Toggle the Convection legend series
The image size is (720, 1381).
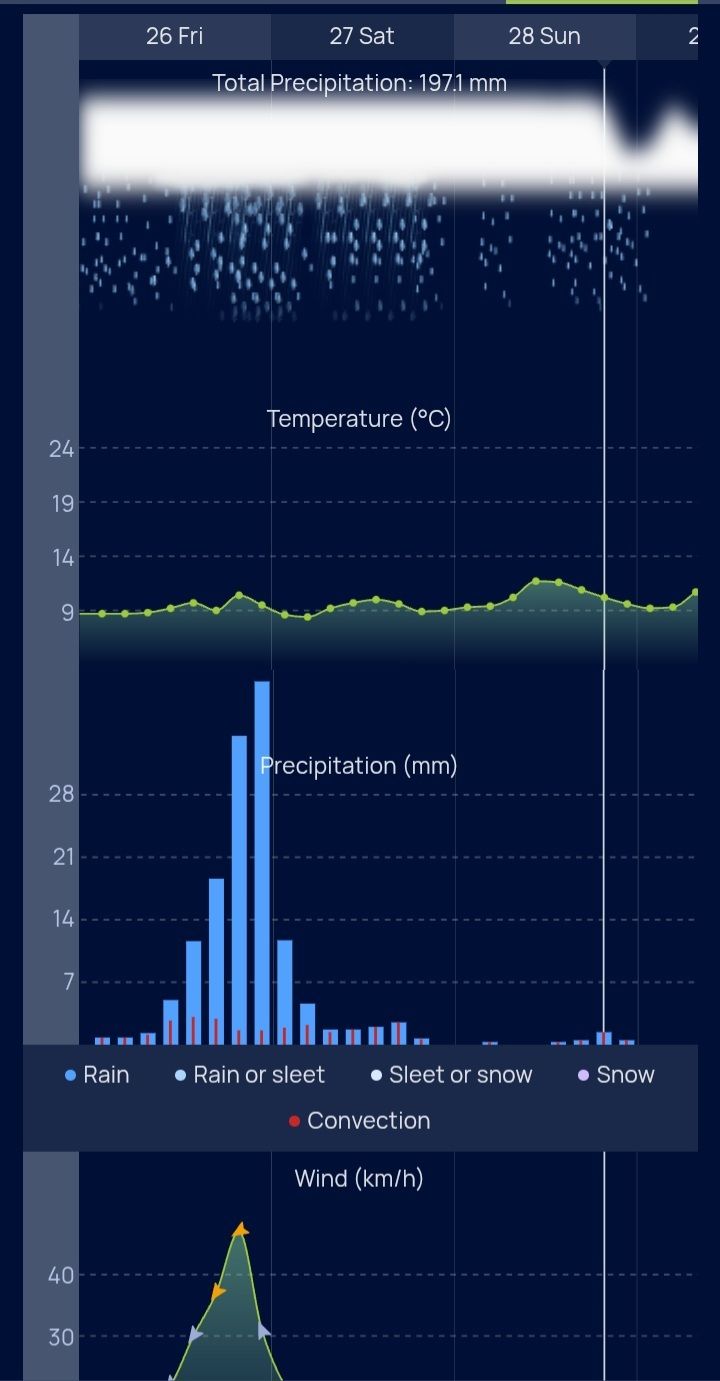tap(359, 1121)
